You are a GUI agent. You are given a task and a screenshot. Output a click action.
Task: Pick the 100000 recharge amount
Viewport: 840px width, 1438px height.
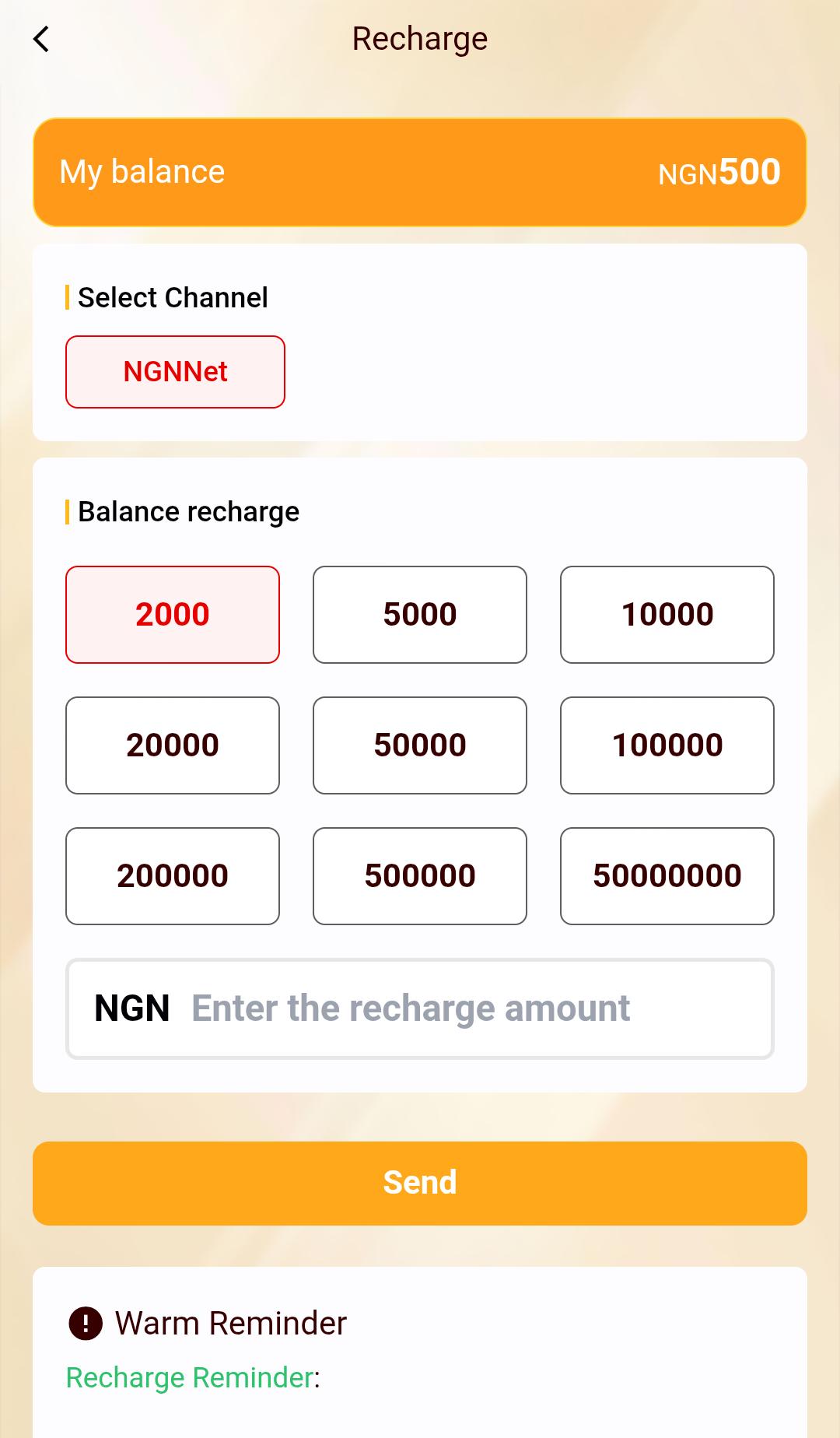point(667,745)
